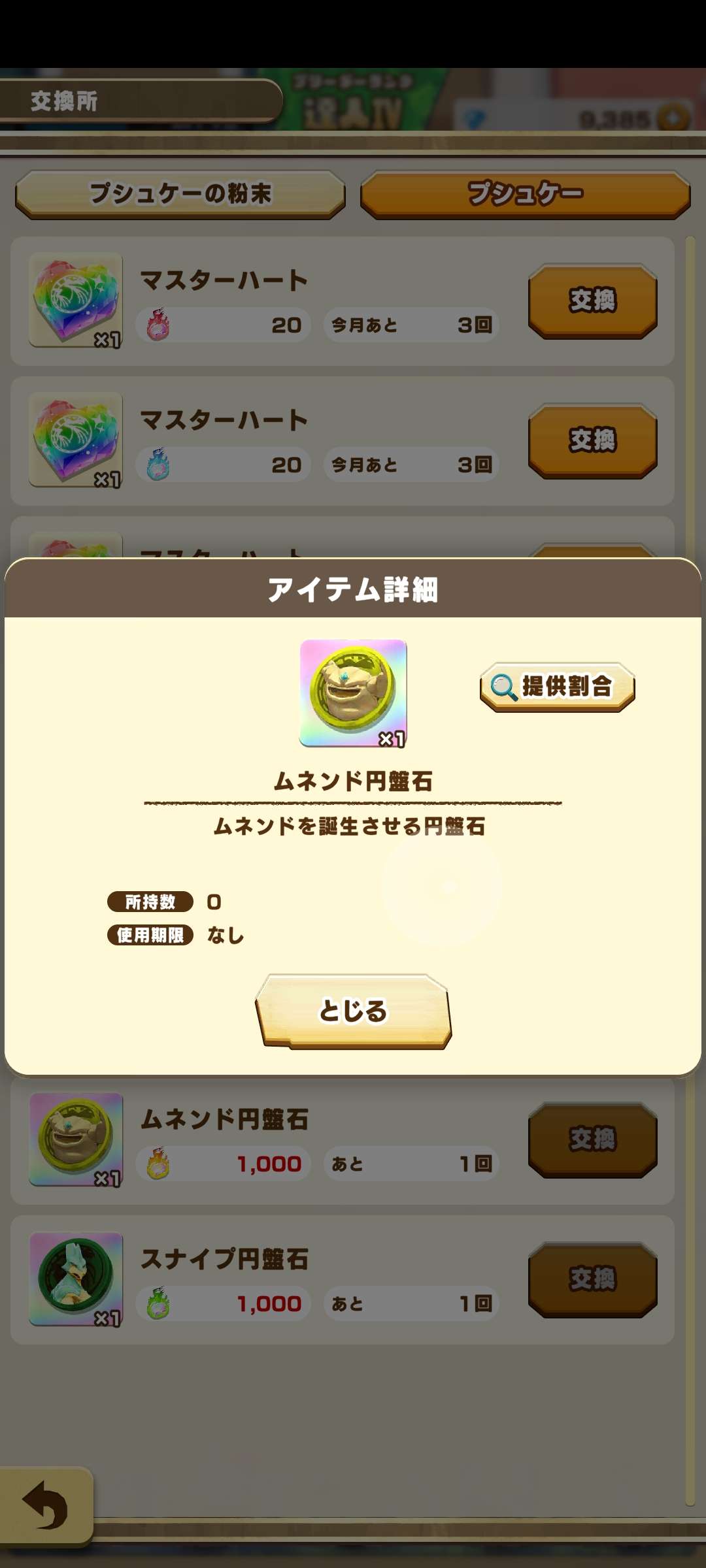The height and width of the screenshot is (1568, 706).
Task: Exchange the blue-flame マスターハート
Action: (592, 440)
